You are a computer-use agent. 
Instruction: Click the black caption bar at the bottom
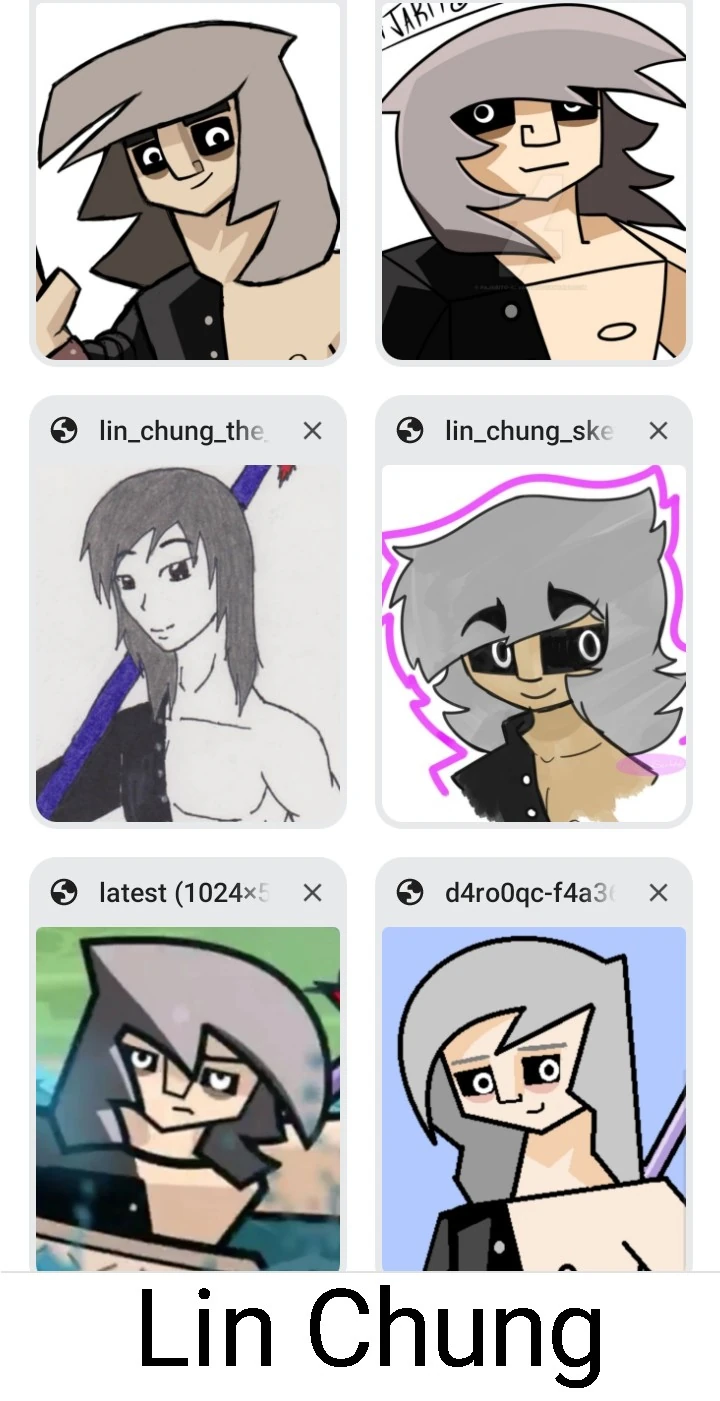[x=360, y=1338]
